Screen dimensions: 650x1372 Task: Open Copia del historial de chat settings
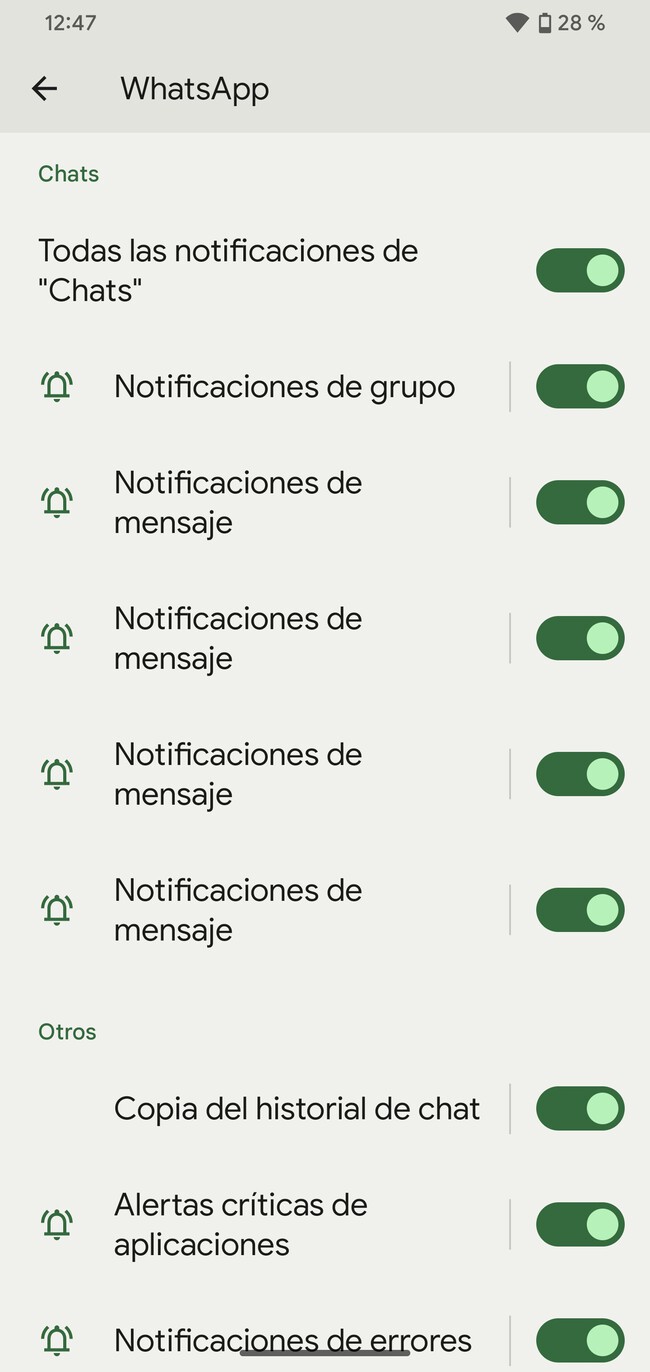[297, 1109]
